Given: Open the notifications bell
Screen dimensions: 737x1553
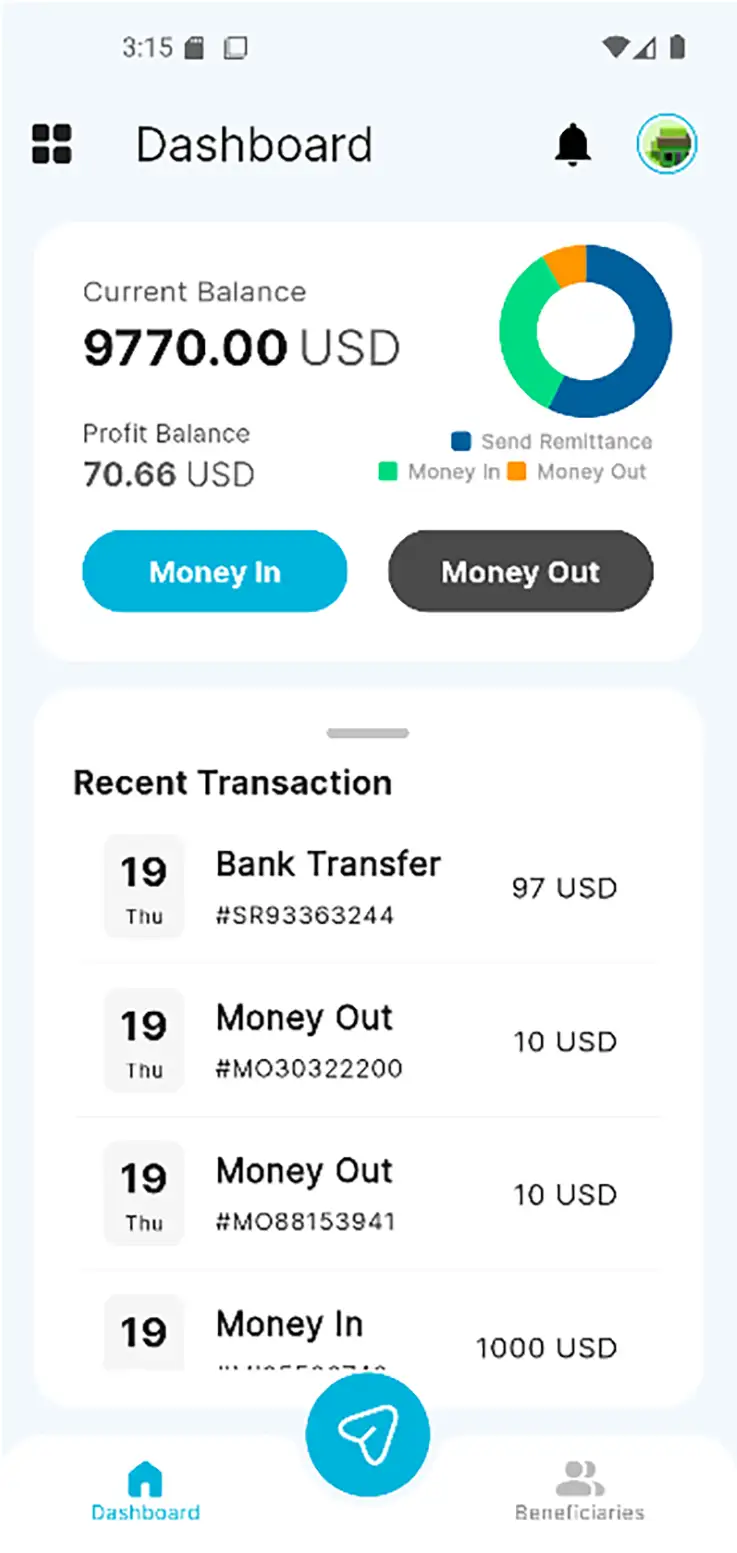Looking at the screenshot, I should coord(573,145).
